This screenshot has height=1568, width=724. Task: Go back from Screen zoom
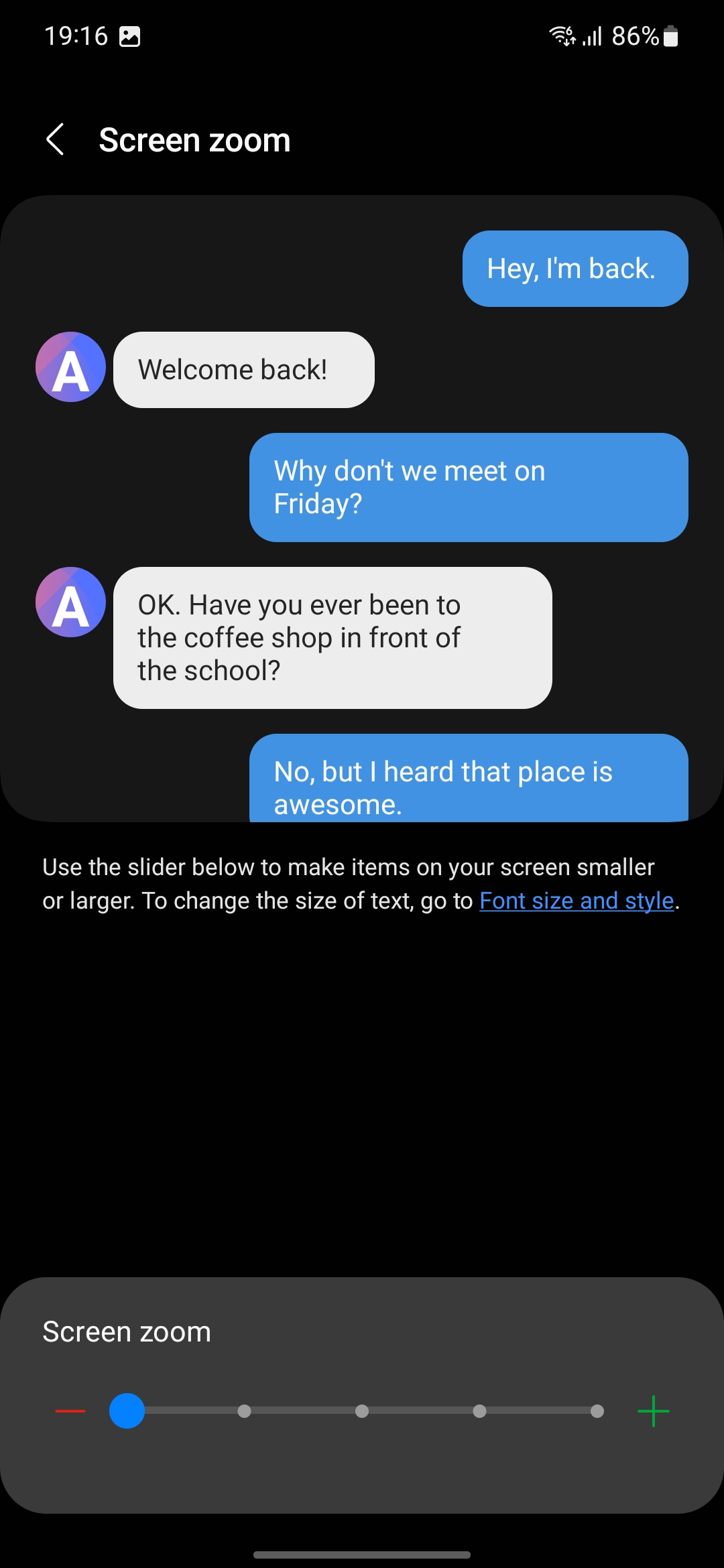pyautogui.click(x=55, y=139)
